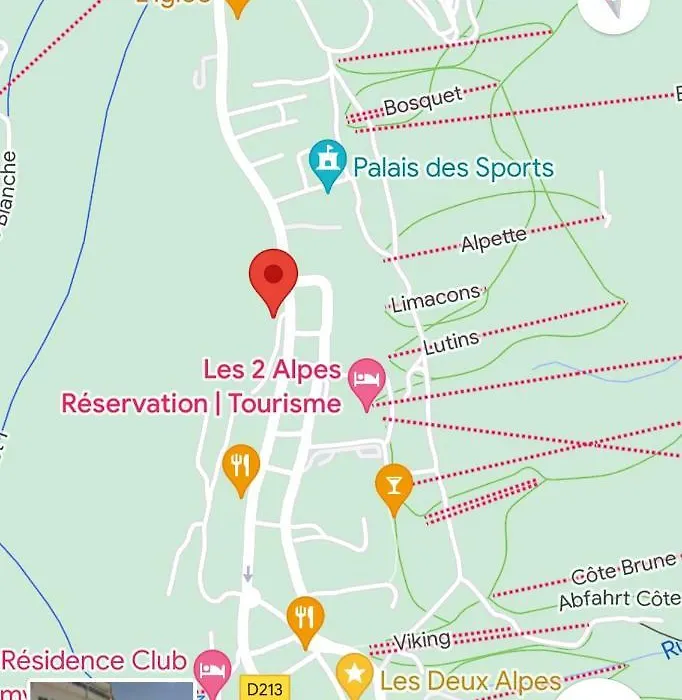
Task: Select Les 2 Alpes Réservation Tourisme hotel pin
Action: point(366,382)
